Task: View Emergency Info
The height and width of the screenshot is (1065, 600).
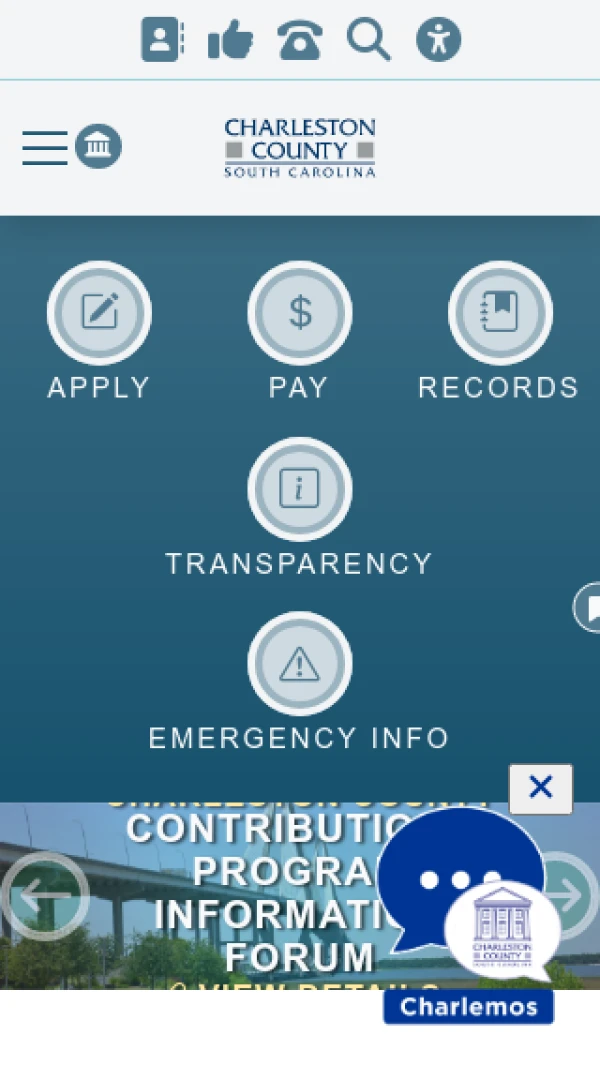Action: click(x=299, y=664)
